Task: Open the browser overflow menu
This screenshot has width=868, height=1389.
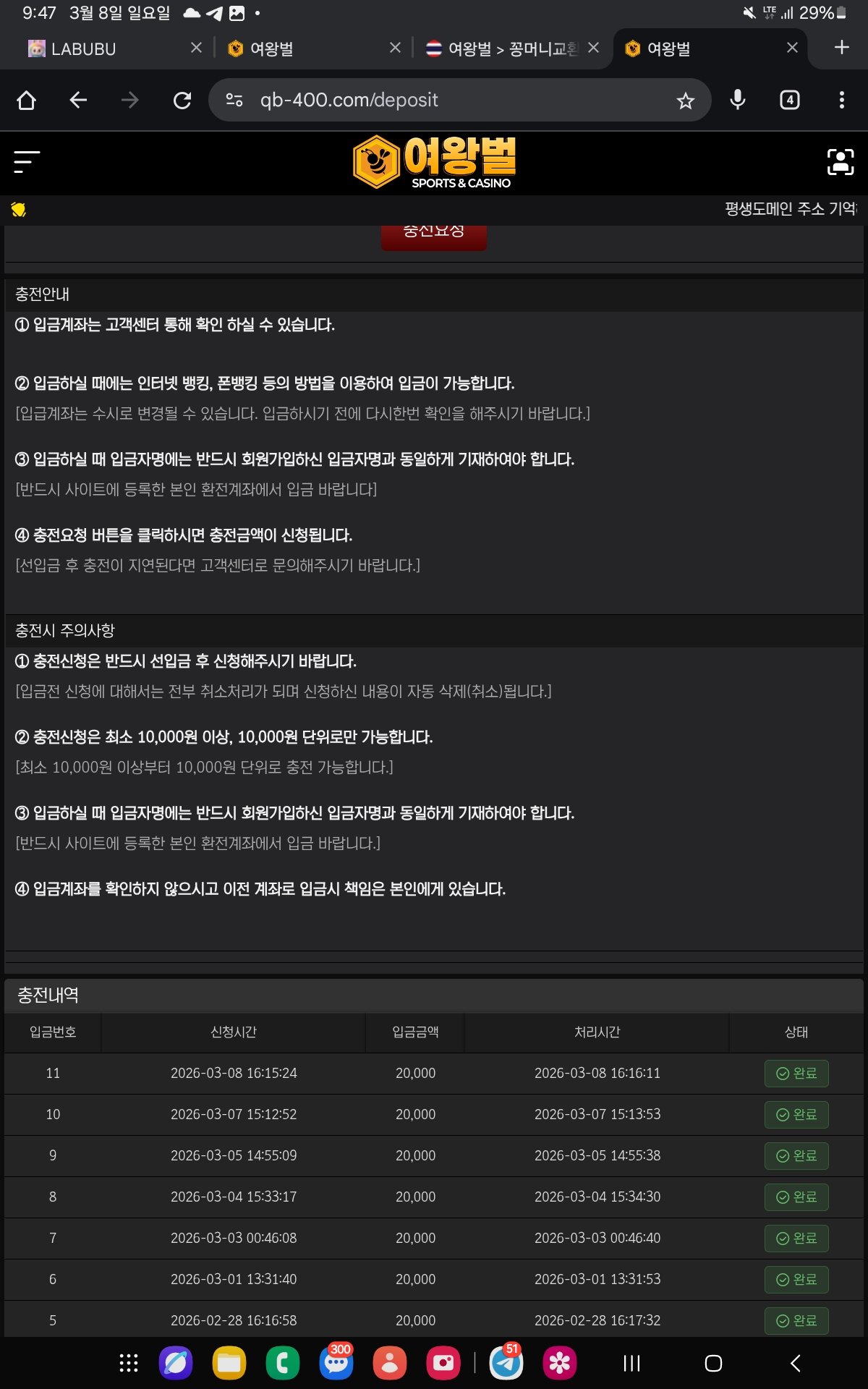Action: [x=841, y=100]
